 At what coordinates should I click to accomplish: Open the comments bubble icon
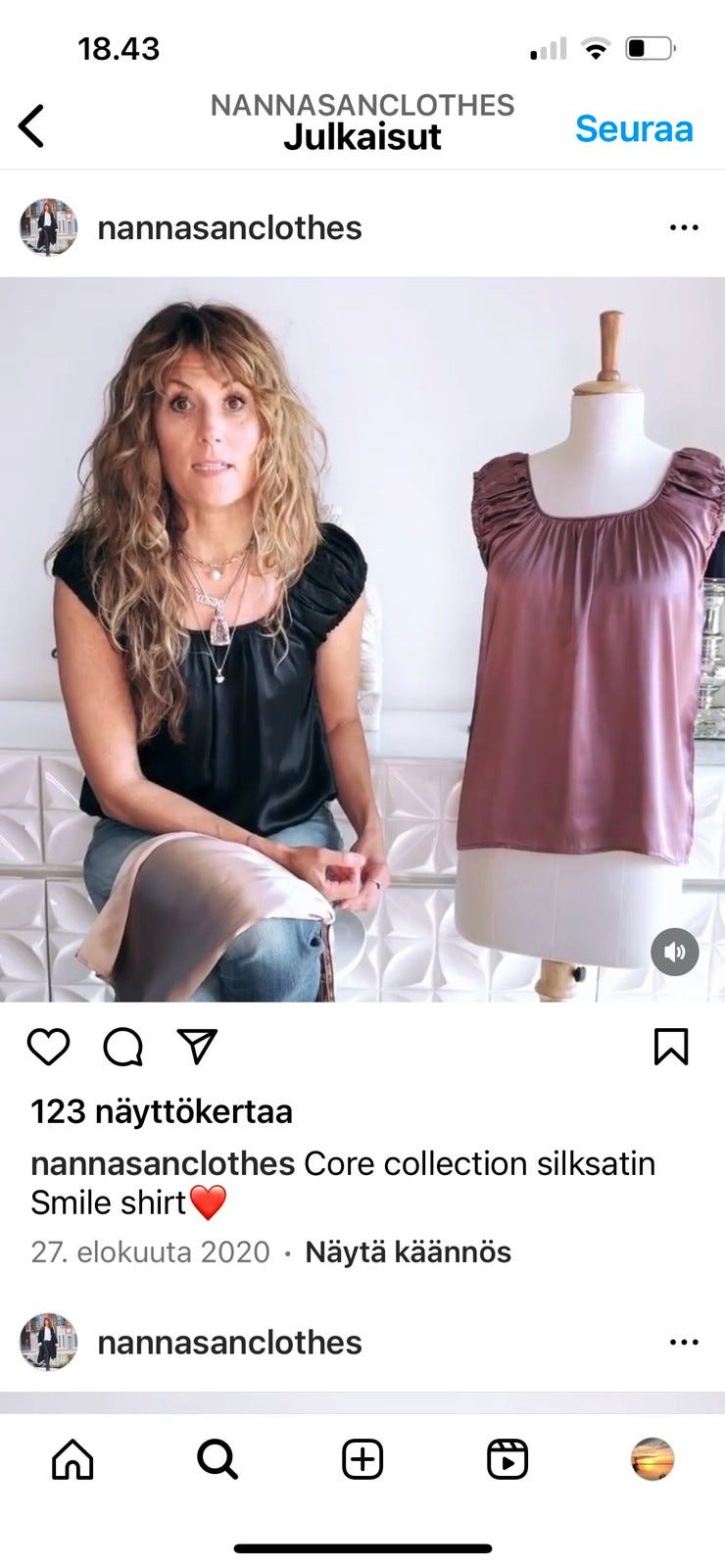click(123, 1045)
